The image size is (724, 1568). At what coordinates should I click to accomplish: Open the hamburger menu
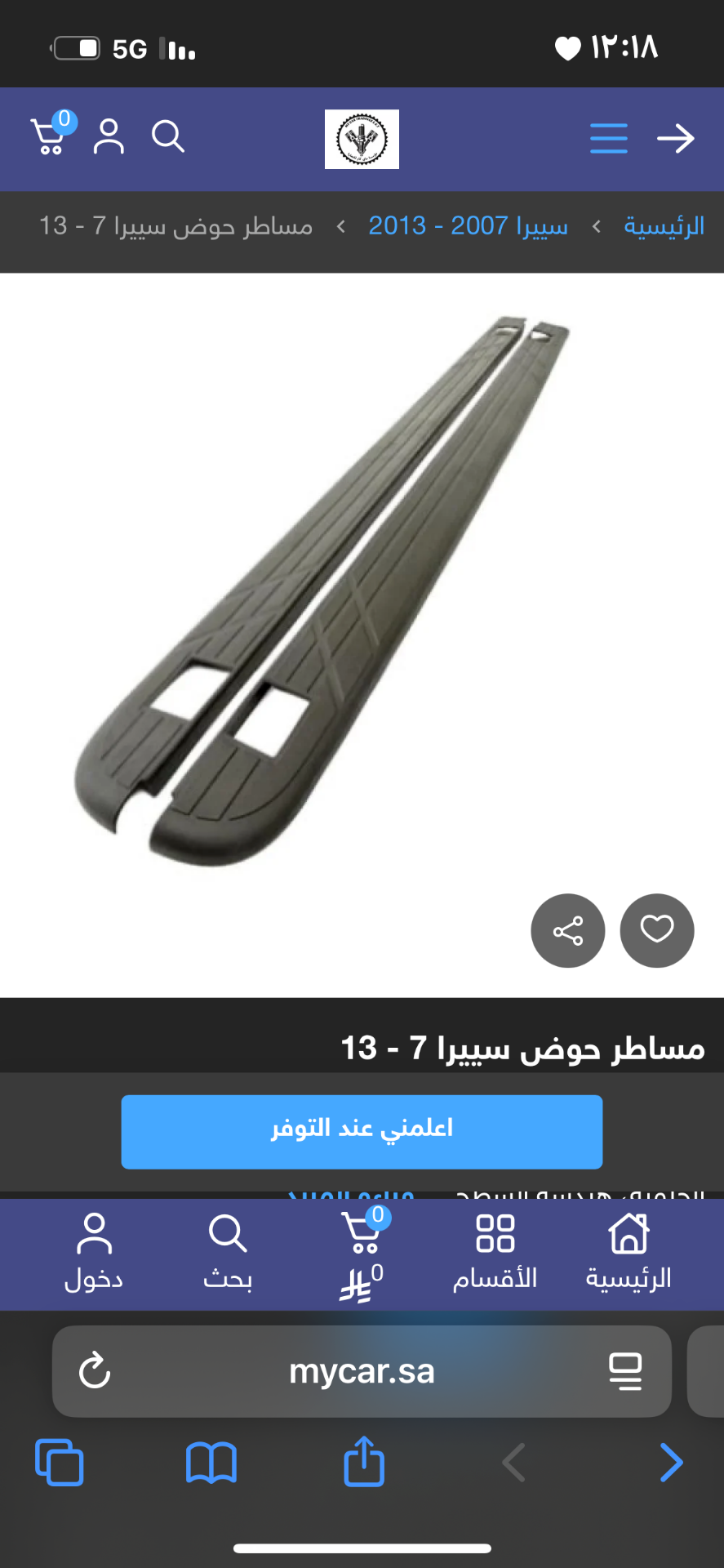[609, 138]
